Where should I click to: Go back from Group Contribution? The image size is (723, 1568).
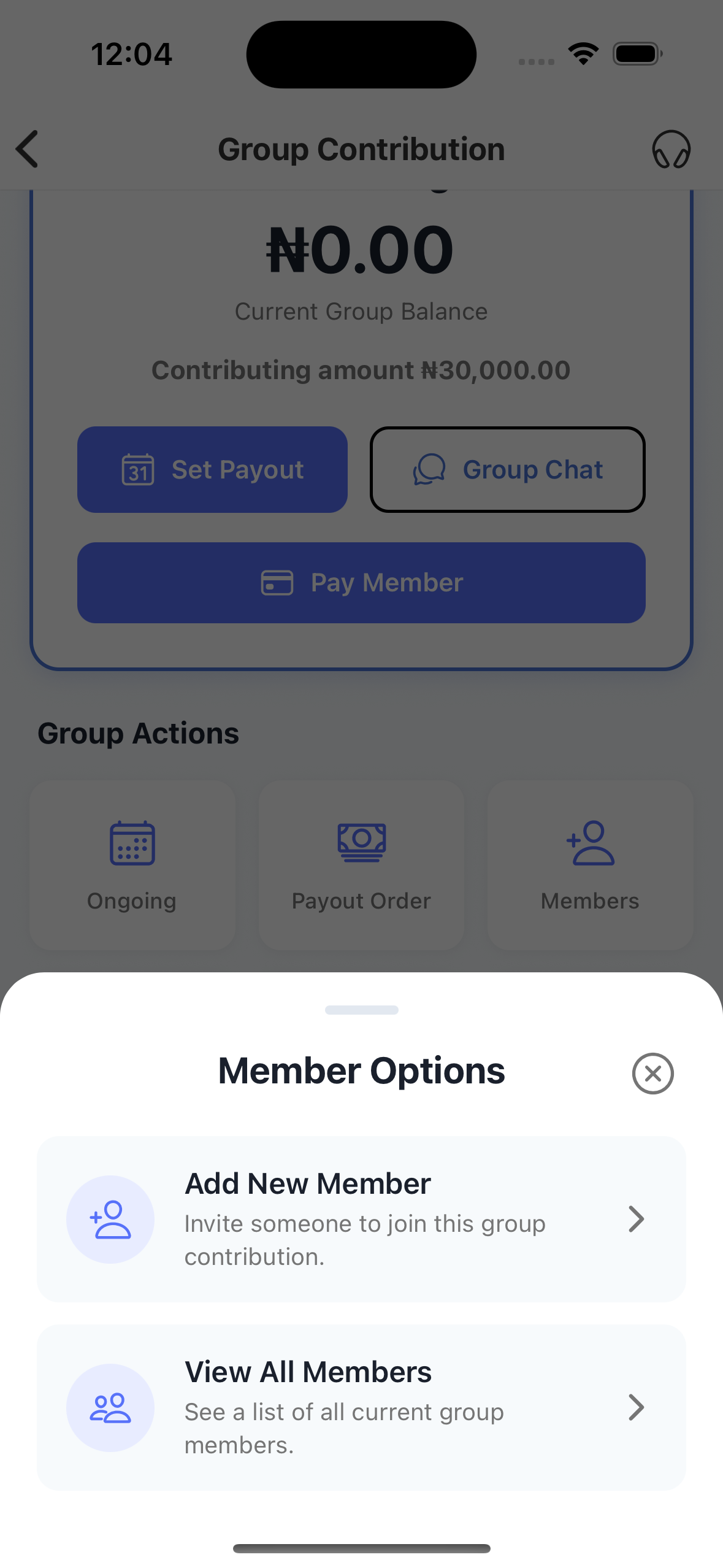coord(28,149)
